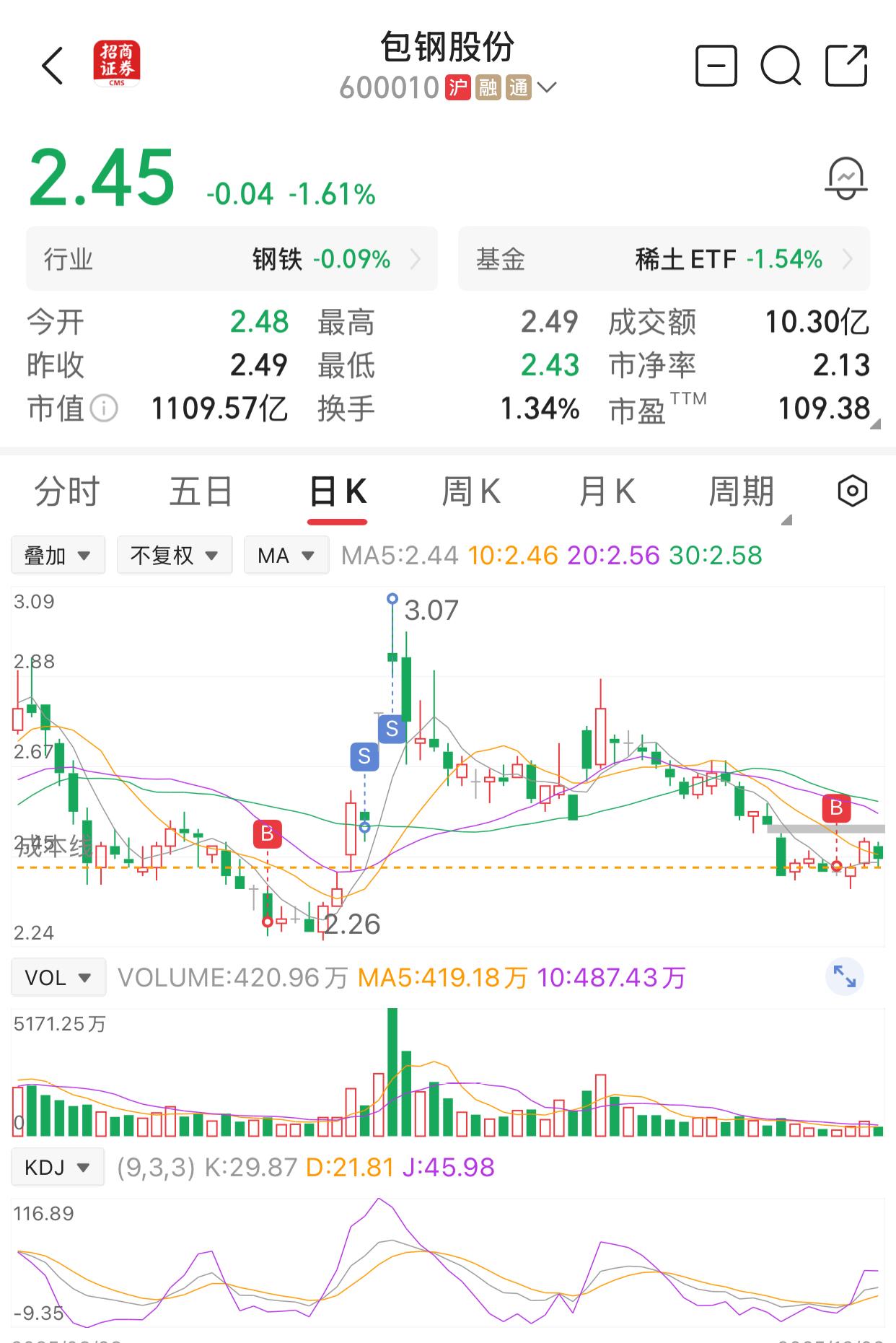Switch to the 五日 chart tab

tap(201, 491)
